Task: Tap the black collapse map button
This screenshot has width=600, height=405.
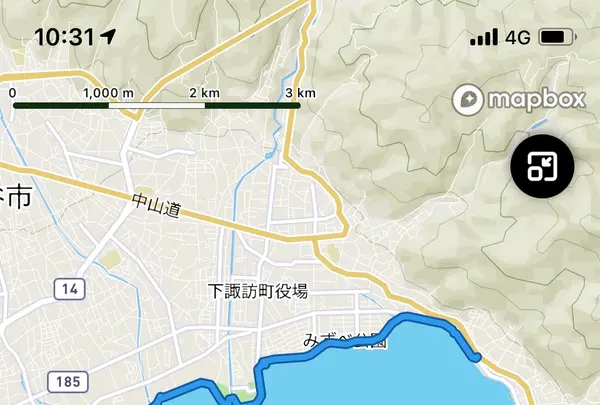Action: [x=541, y=165]
